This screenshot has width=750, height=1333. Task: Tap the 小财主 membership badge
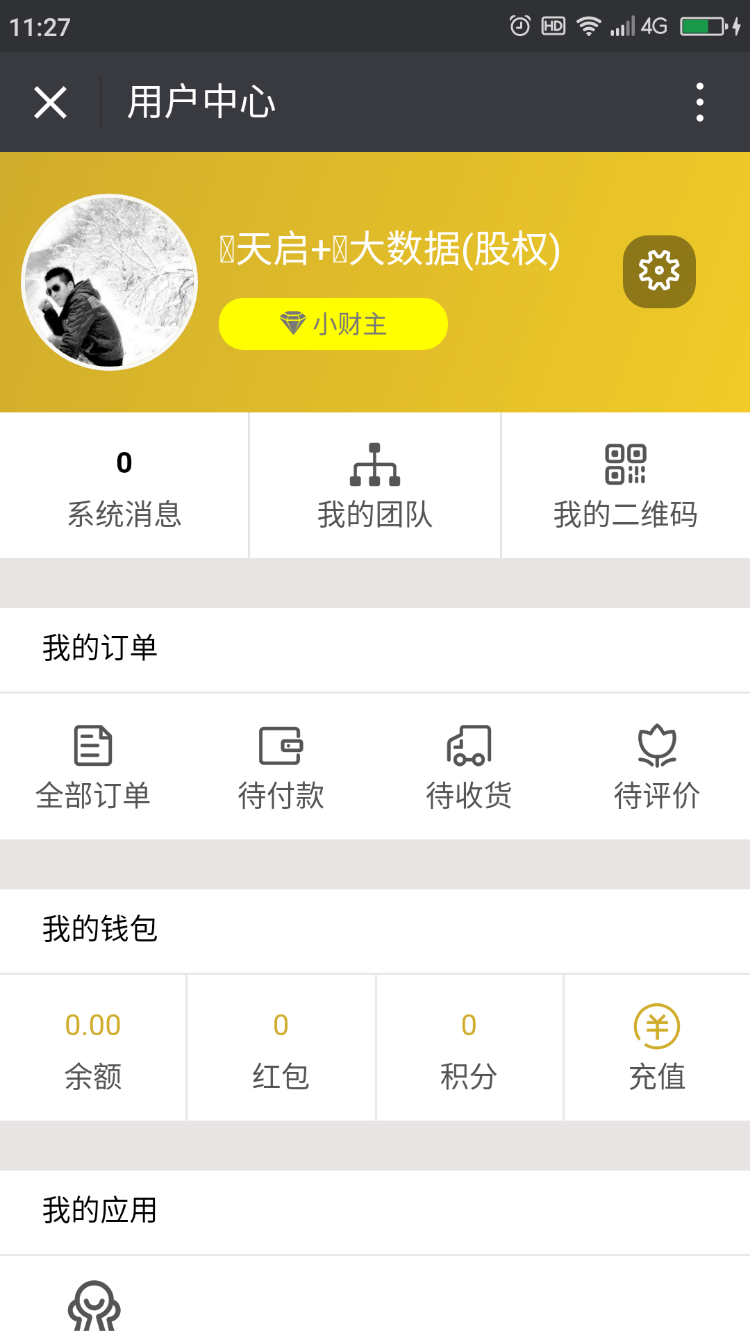tap(333, 324)
